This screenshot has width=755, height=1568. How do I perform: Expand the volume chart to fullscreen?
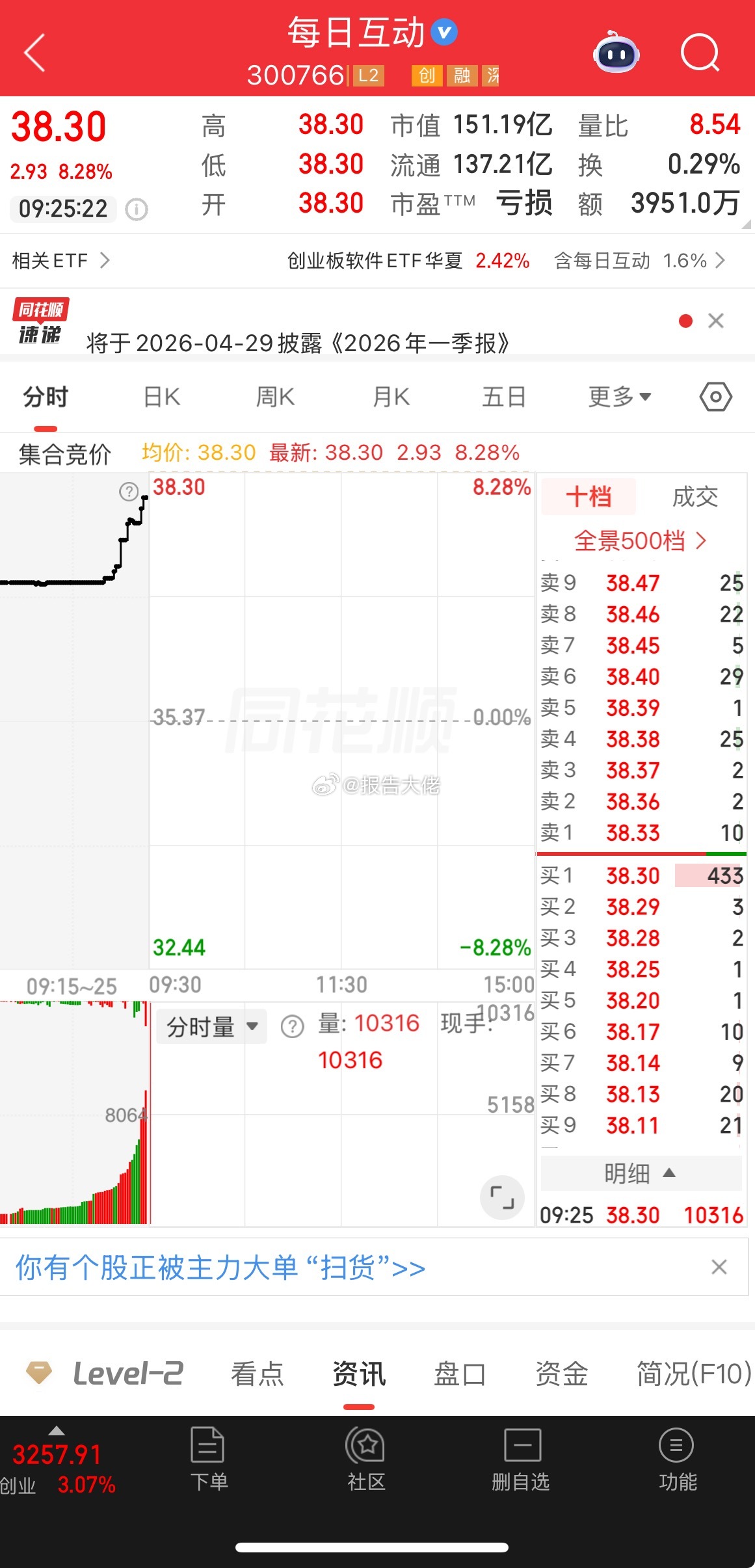[x=502, y=1197]
